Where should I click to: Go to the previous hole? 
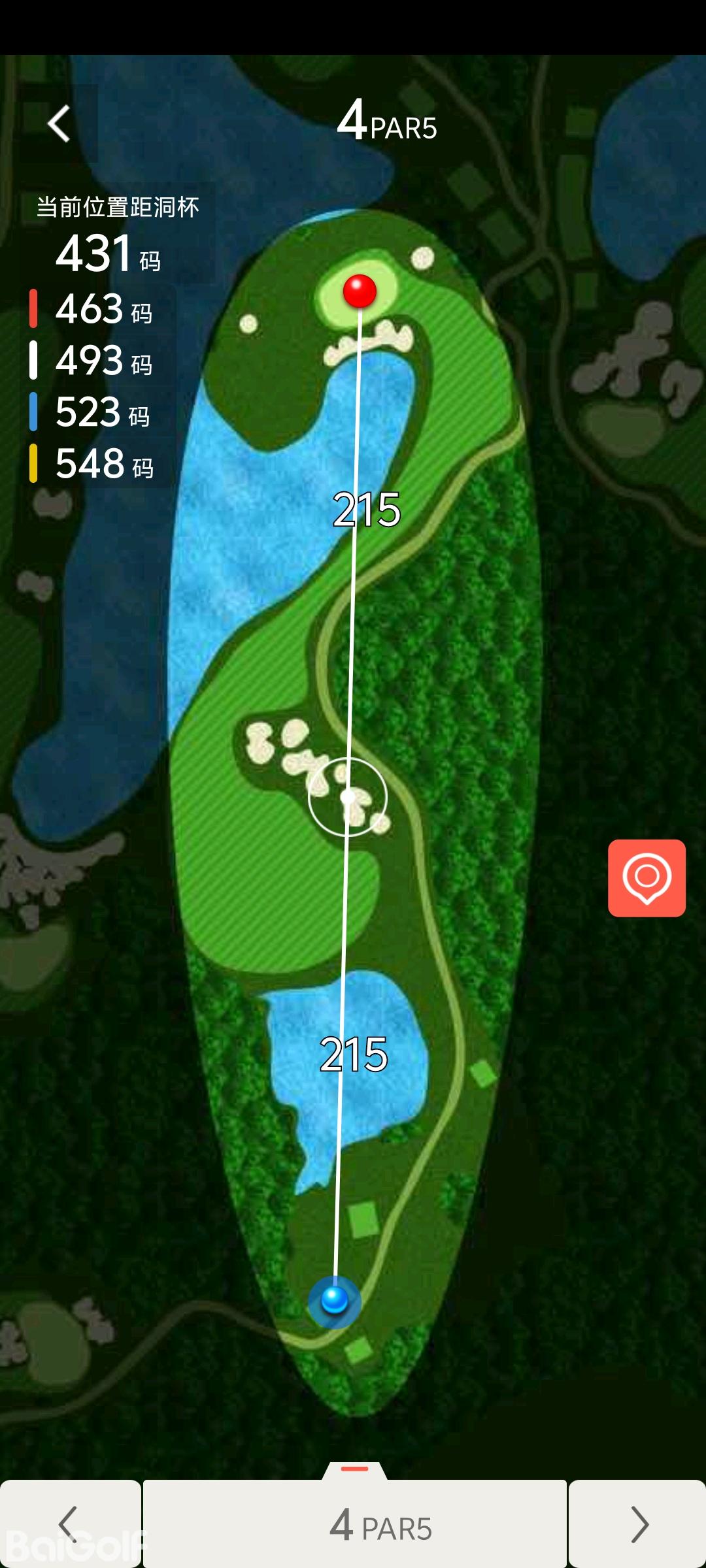click(x=70, y=1524)
